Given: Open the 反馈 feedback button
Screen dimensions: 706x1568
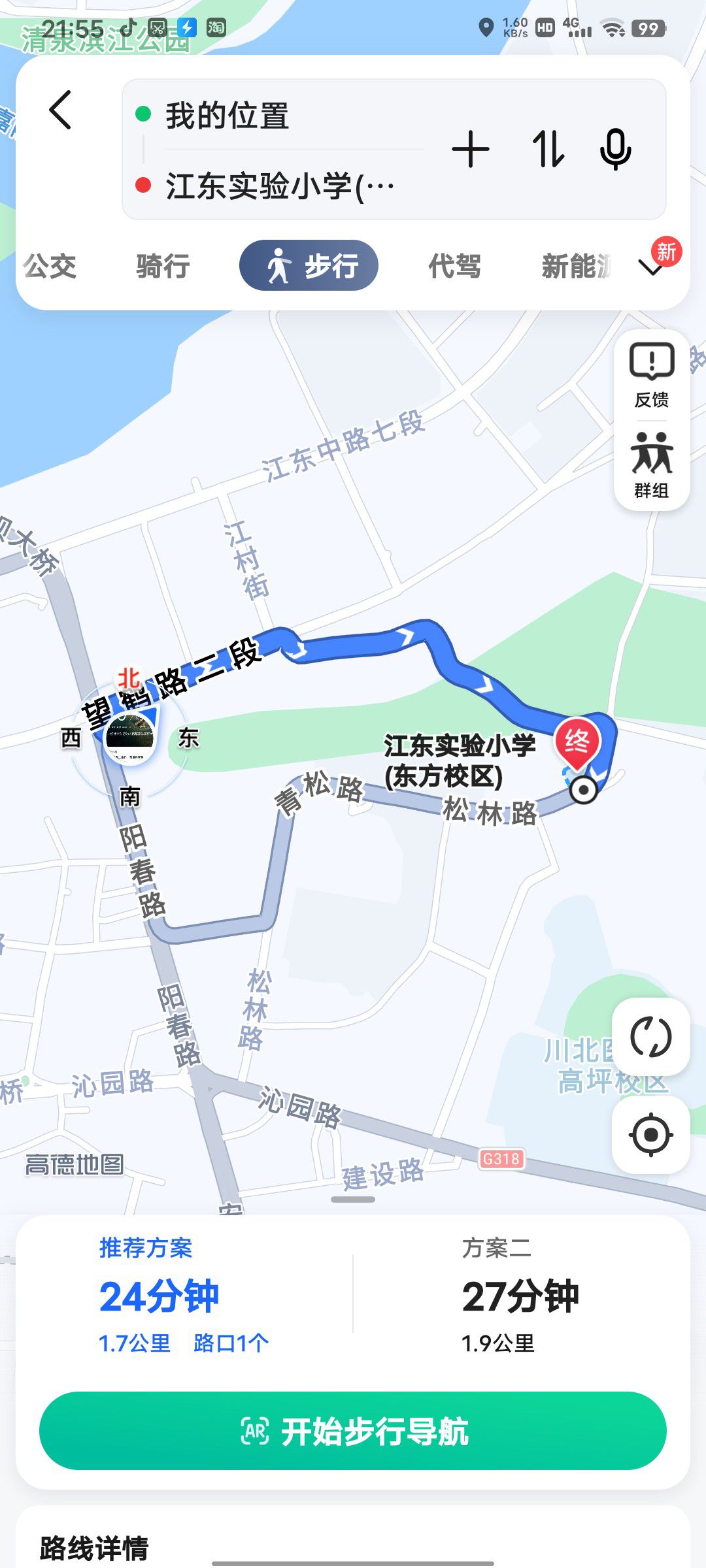Looking at the screenshot, I should 652,376.
